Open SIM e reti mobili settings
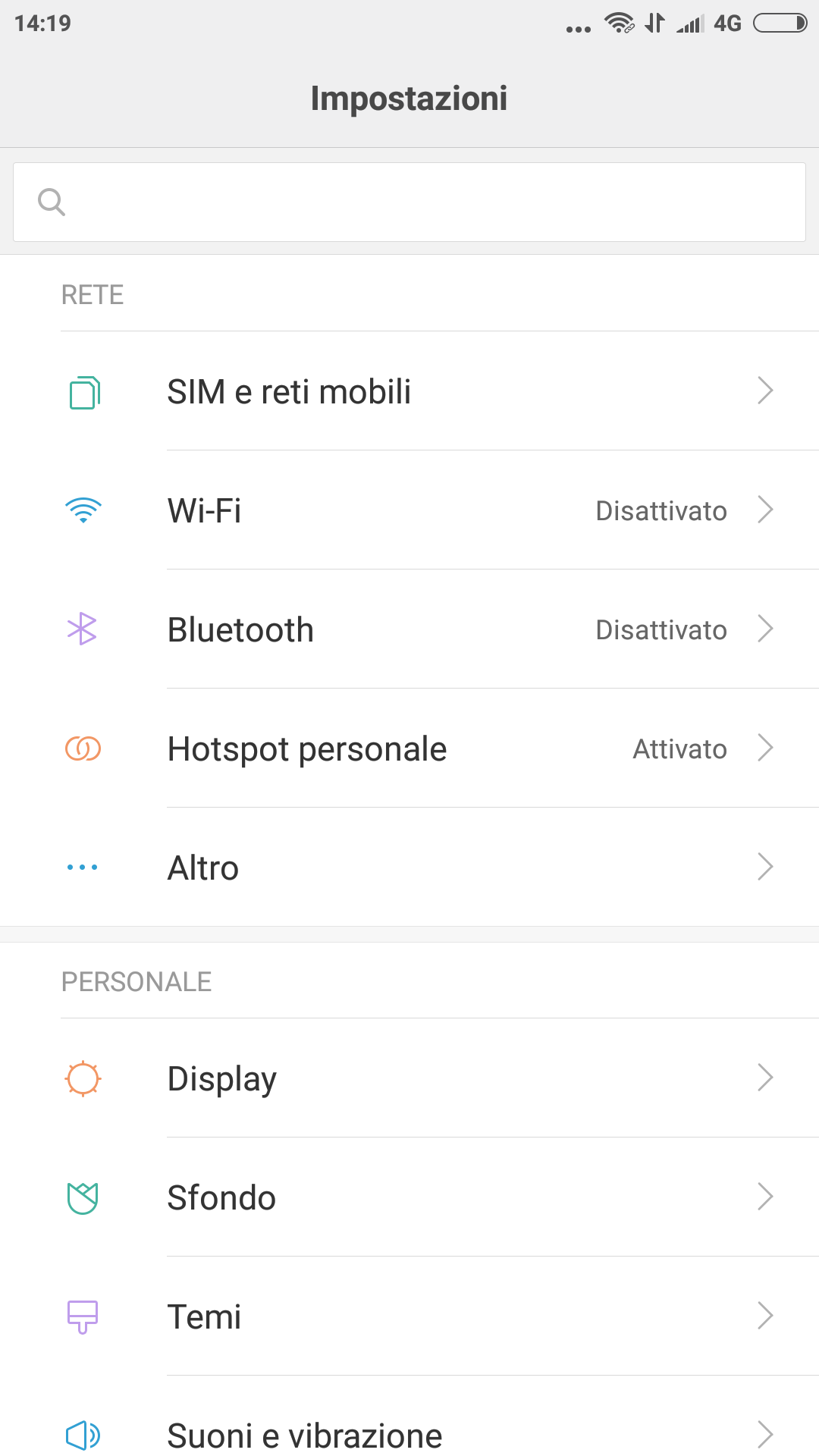 click(x=409, y=391)
